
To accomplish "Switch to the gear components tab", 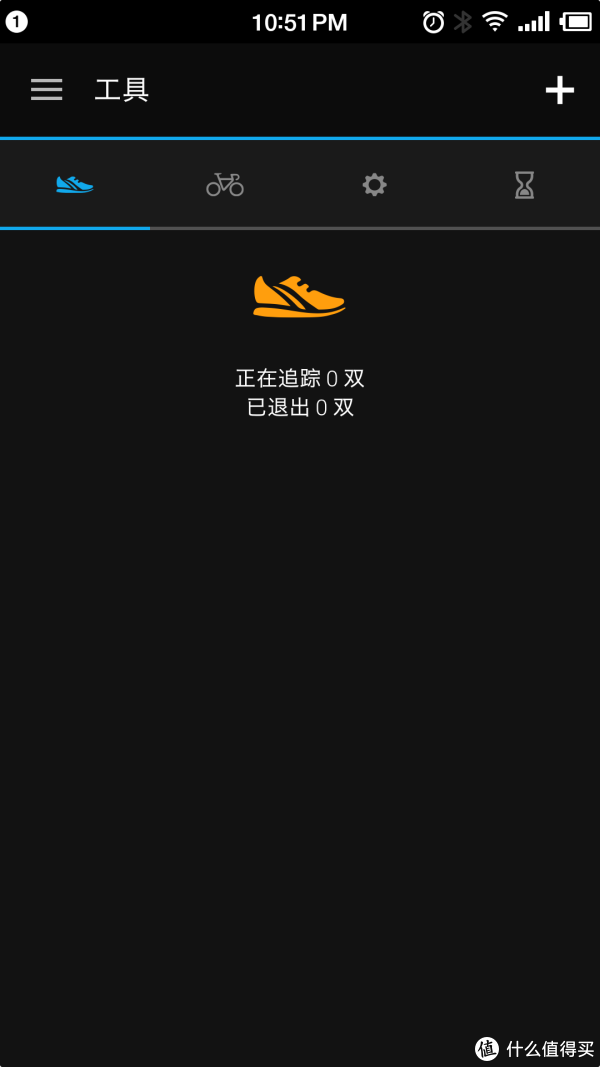I will tap(374, 184).
